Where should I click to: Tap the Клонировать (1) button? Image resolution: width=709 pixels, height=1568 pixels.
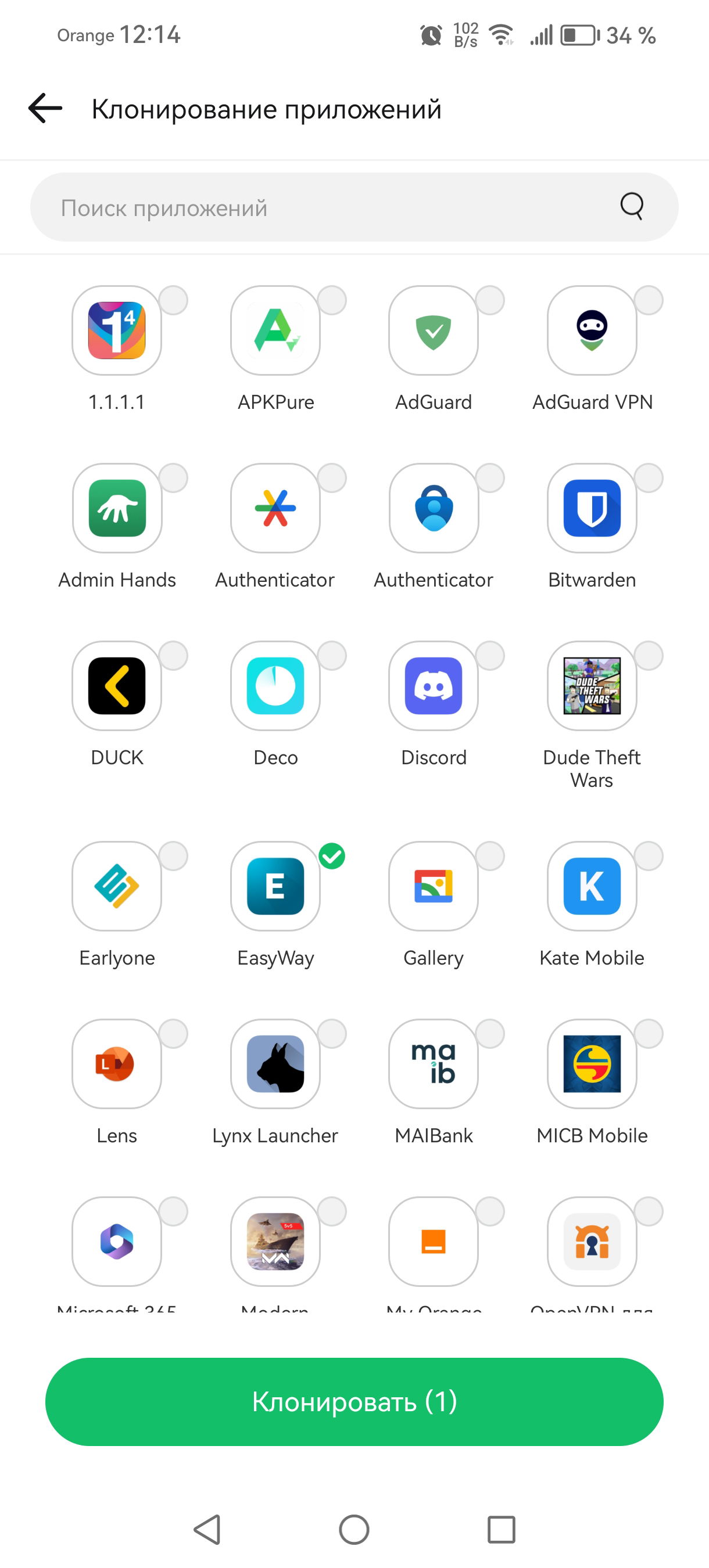[x=354, y=1402]
